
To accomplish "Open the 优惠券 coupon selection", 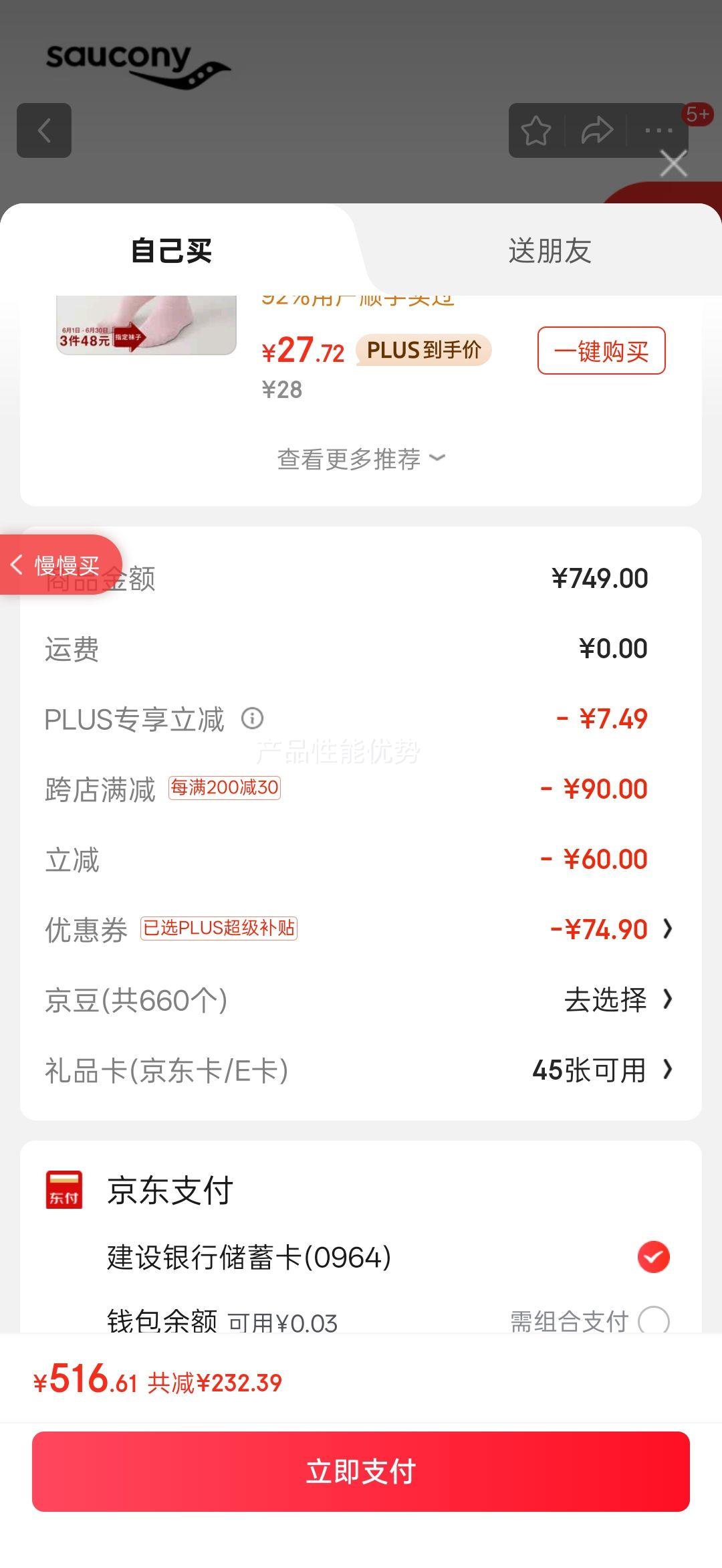I will (610, 929).
